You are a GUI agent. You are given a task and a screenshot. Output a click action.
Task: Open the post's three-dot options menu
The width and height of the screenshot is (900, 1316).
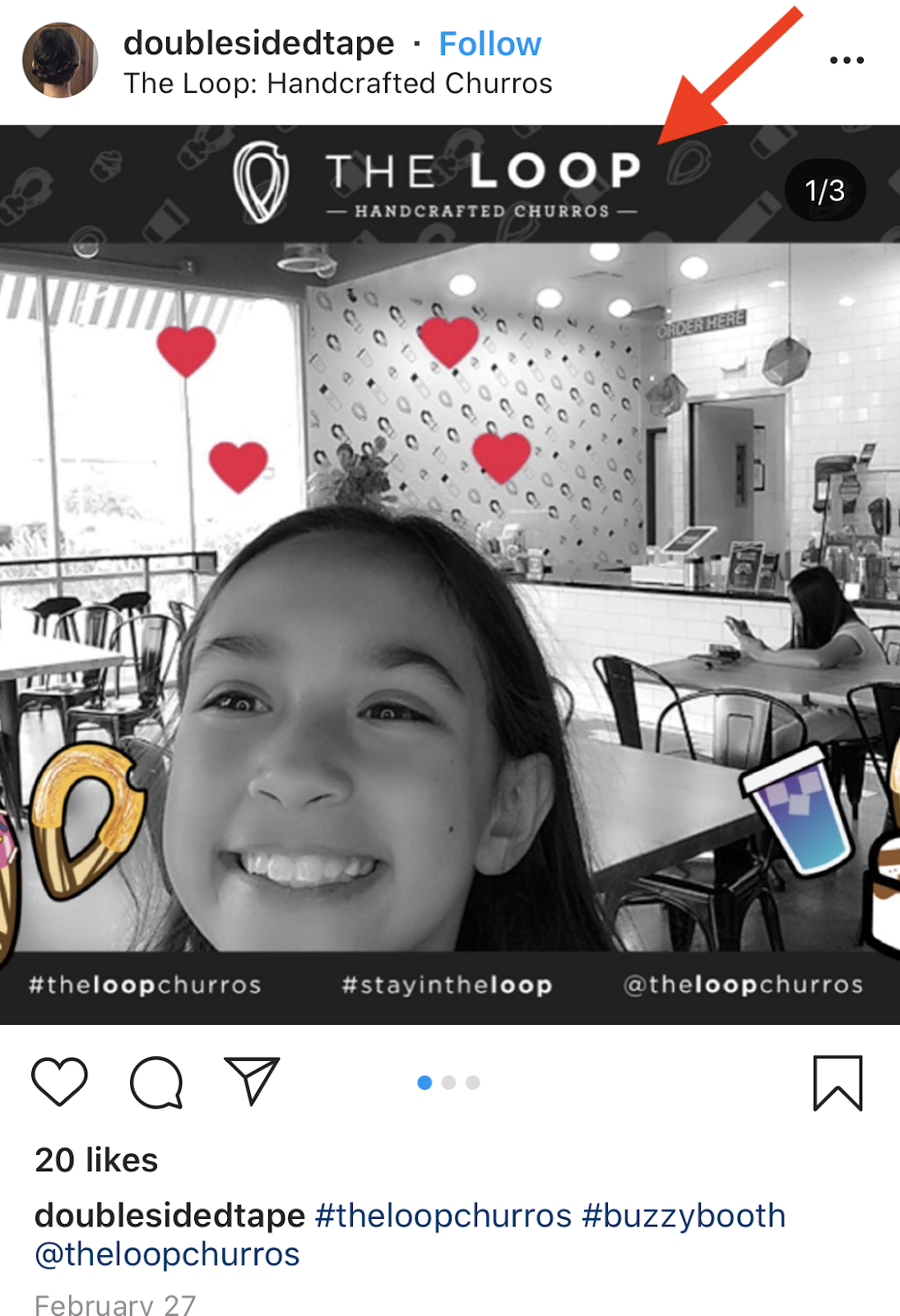pyautogui.click(x=846, y=60)
